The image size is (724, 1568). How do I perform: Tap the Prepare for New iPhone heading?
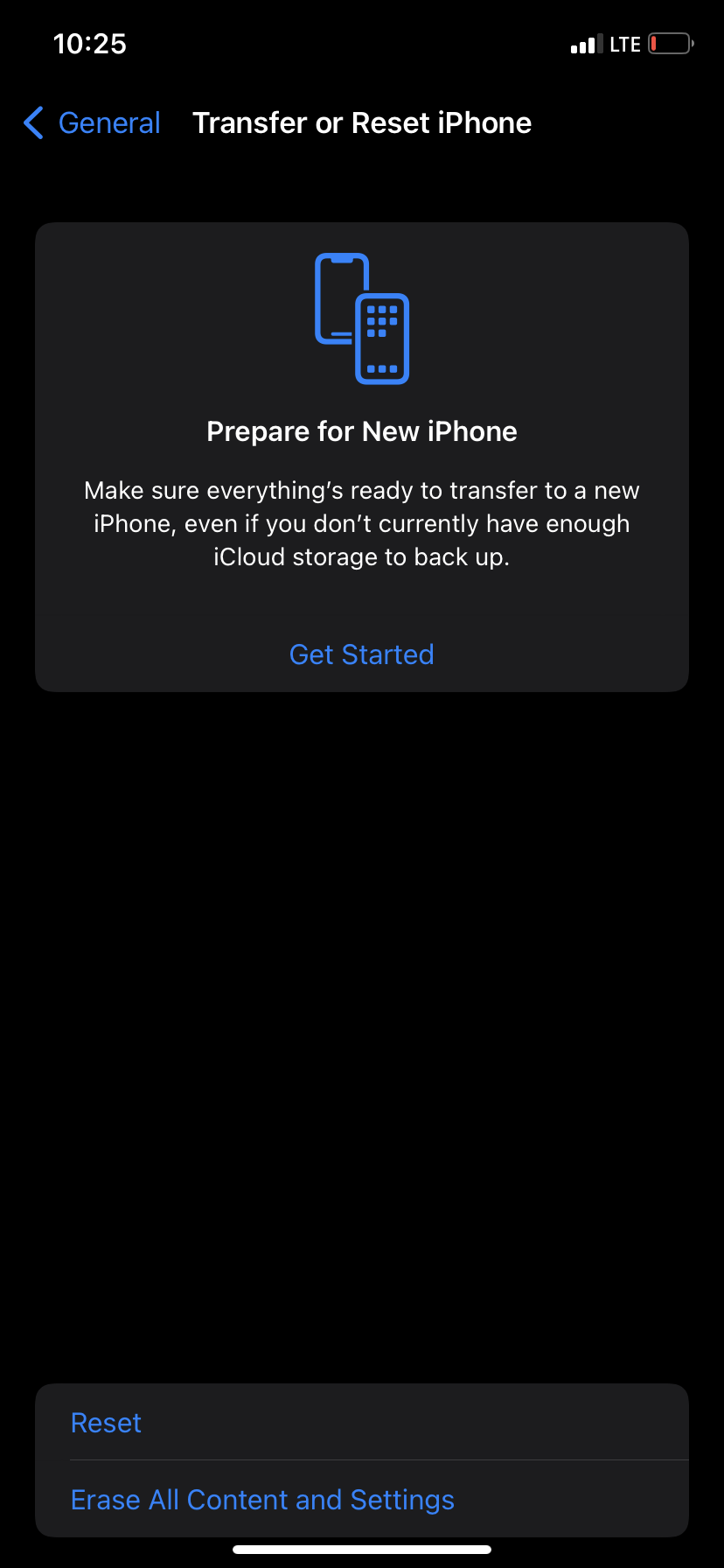click(x=361, y=430)
